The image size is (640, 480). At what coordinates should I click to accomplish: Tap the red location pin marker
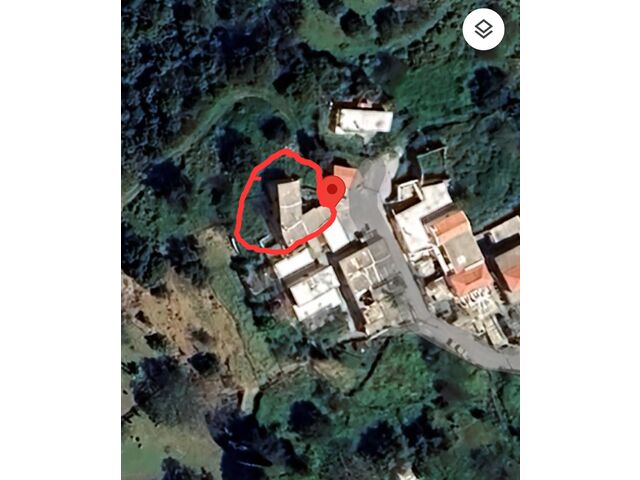[331, 189]
